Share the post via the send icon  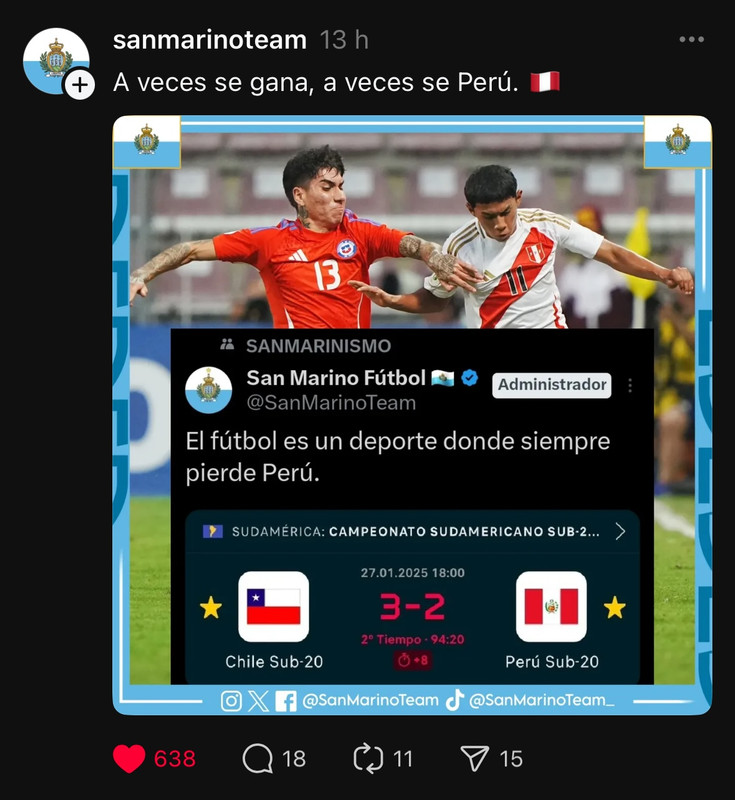tap(475, 759)
